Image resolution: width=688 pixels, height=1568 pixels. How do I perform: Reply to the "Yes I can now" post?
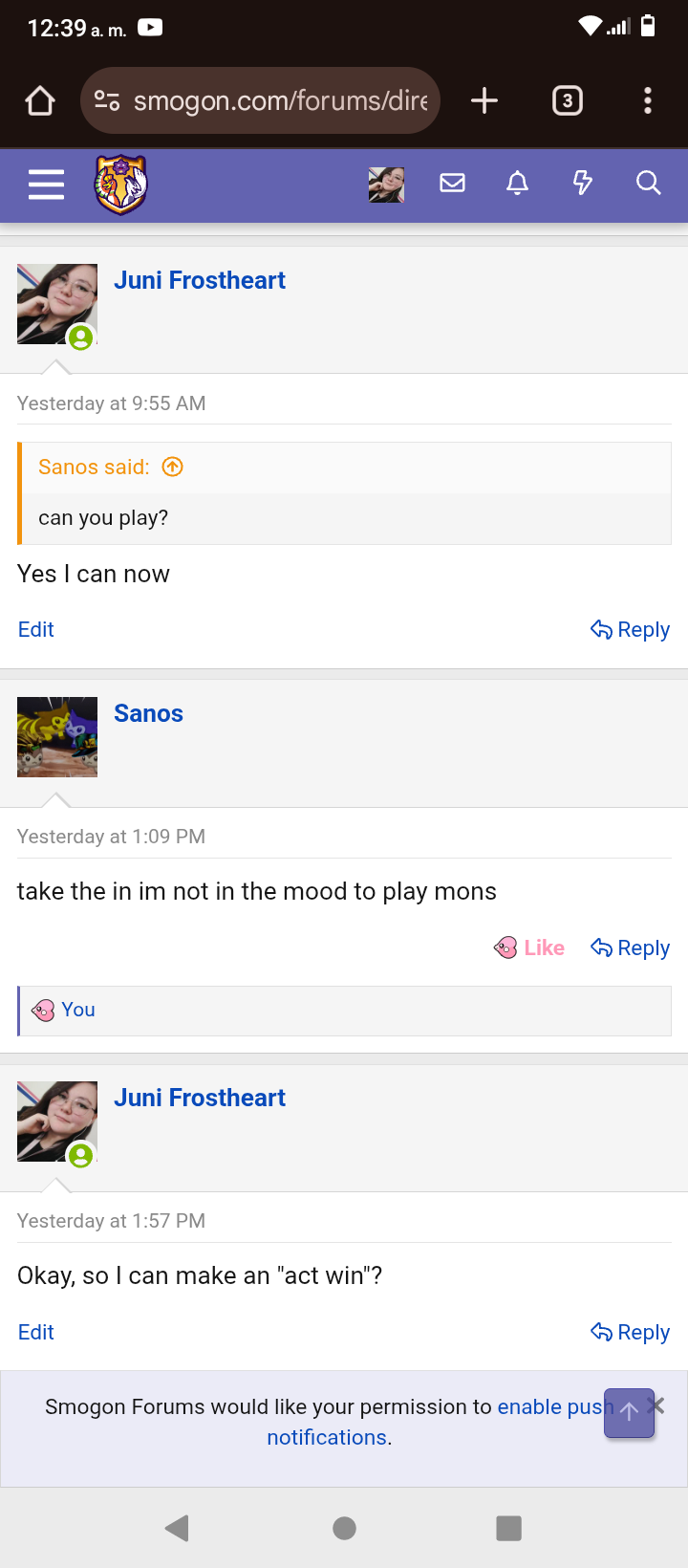pyautogui.click(x=630, y=629)
